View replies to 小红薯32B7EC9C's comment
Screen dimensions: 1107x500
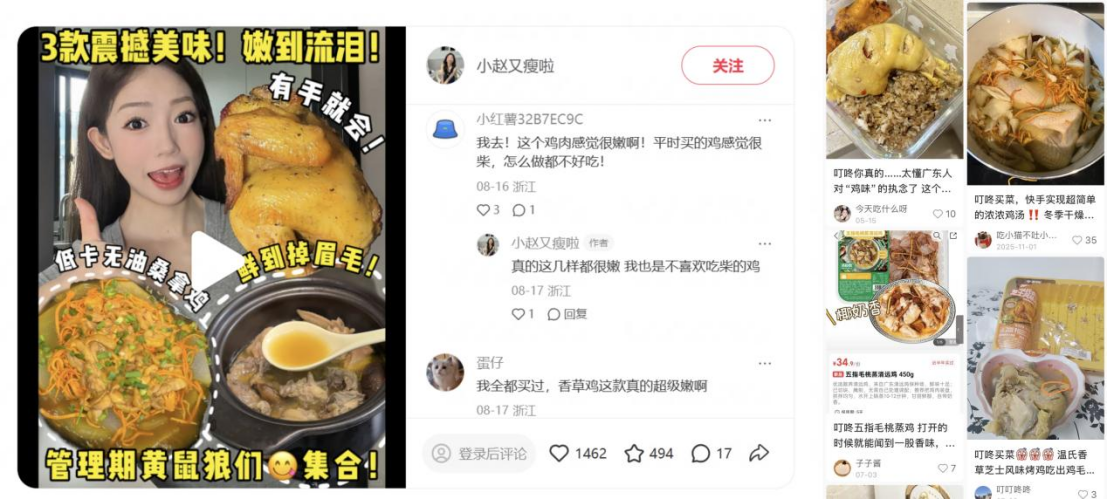click(523, 210)
